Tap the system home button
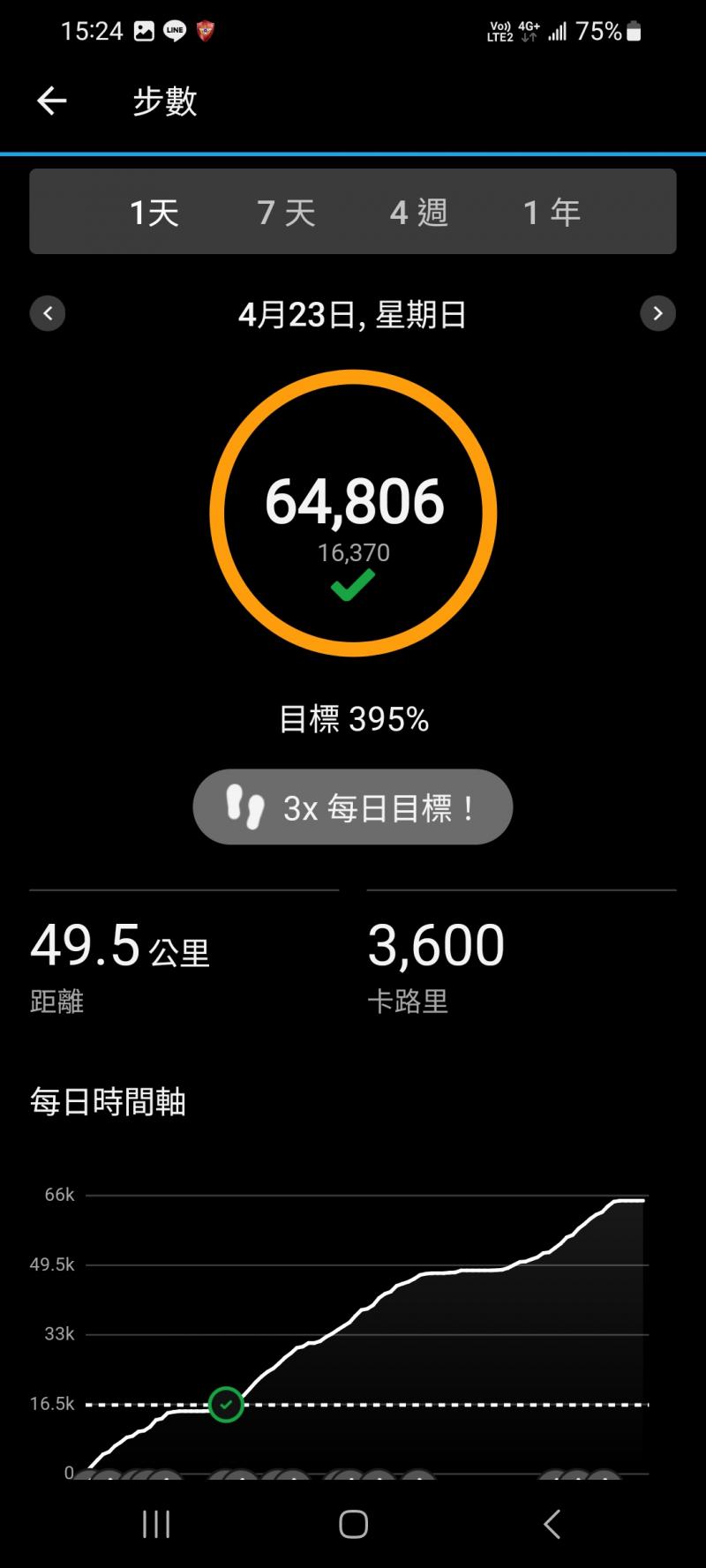This screenshot has width=706, height=1568. 353,1524
